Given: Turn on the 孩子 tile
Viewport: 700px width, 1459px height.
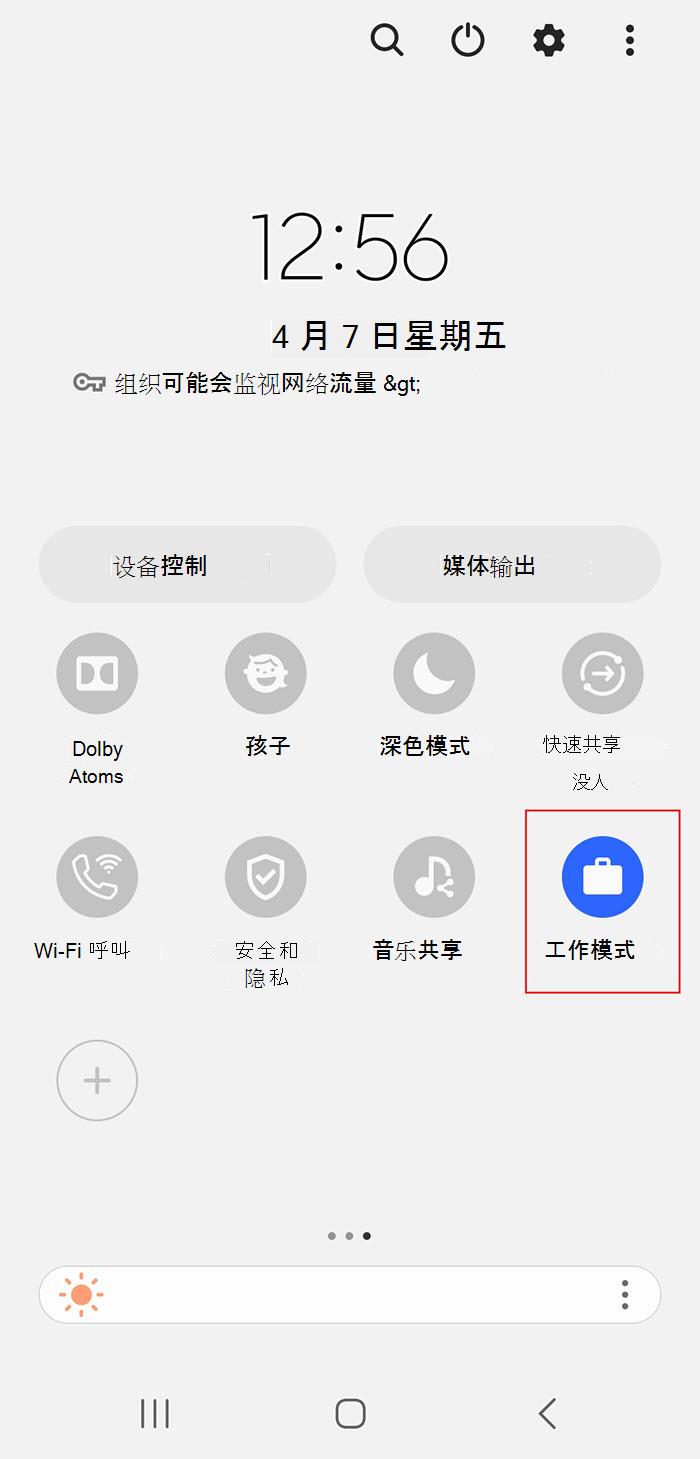Looking at the screenshot, I should (266, 674).
